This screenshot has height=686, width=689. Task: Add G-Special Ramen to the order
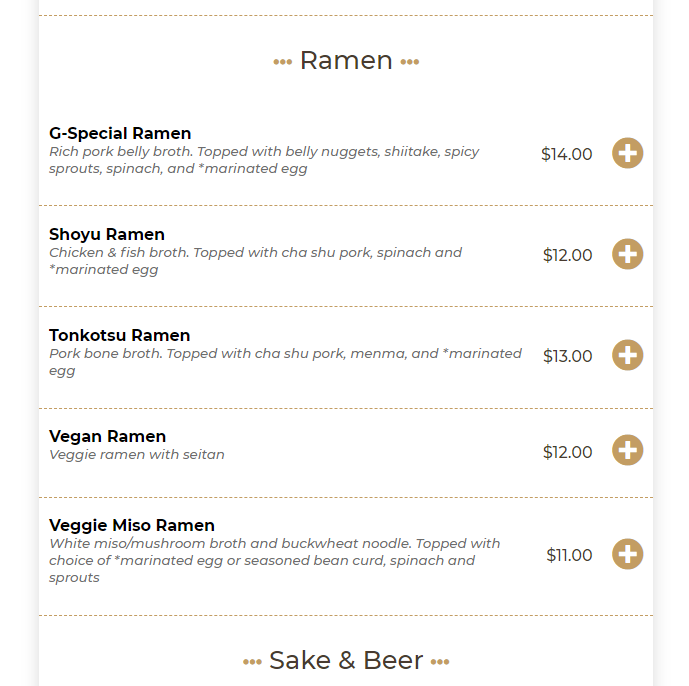pos(627,153)
